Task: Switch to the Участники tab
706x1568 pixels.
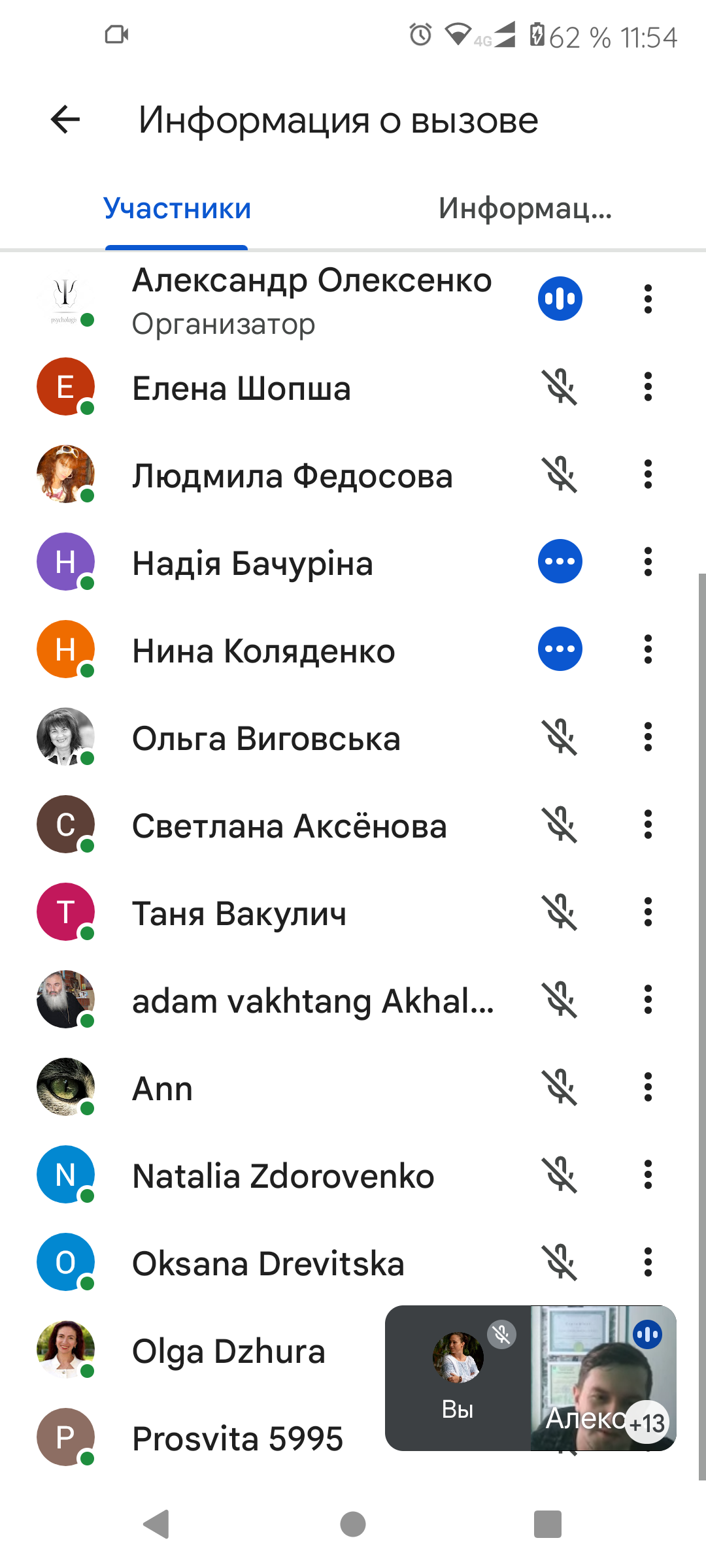Action: click(x=176, y=209)
